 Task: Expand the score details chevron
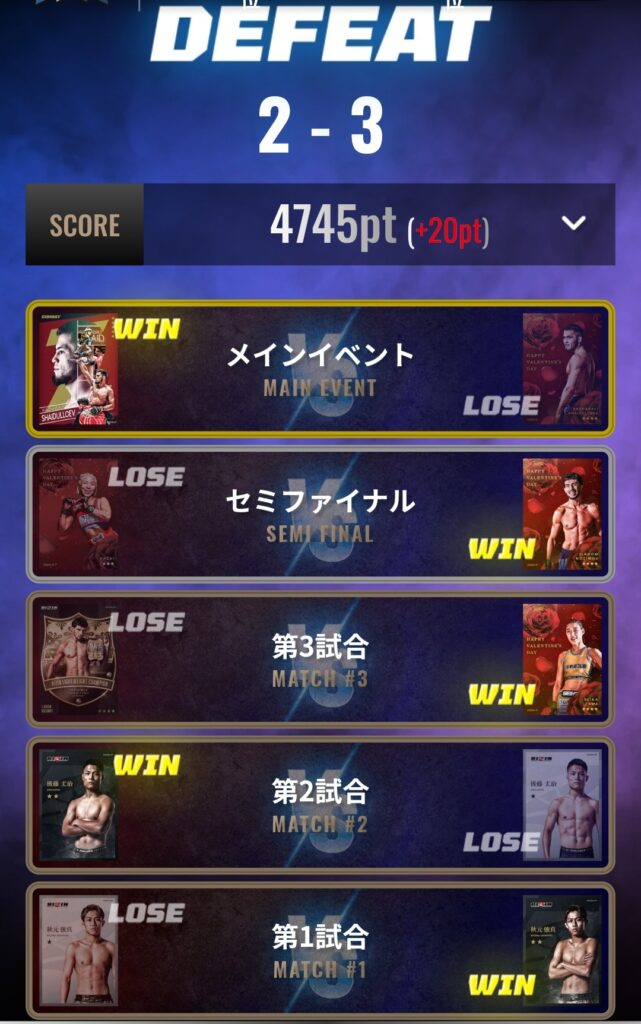tap(574, 224)
